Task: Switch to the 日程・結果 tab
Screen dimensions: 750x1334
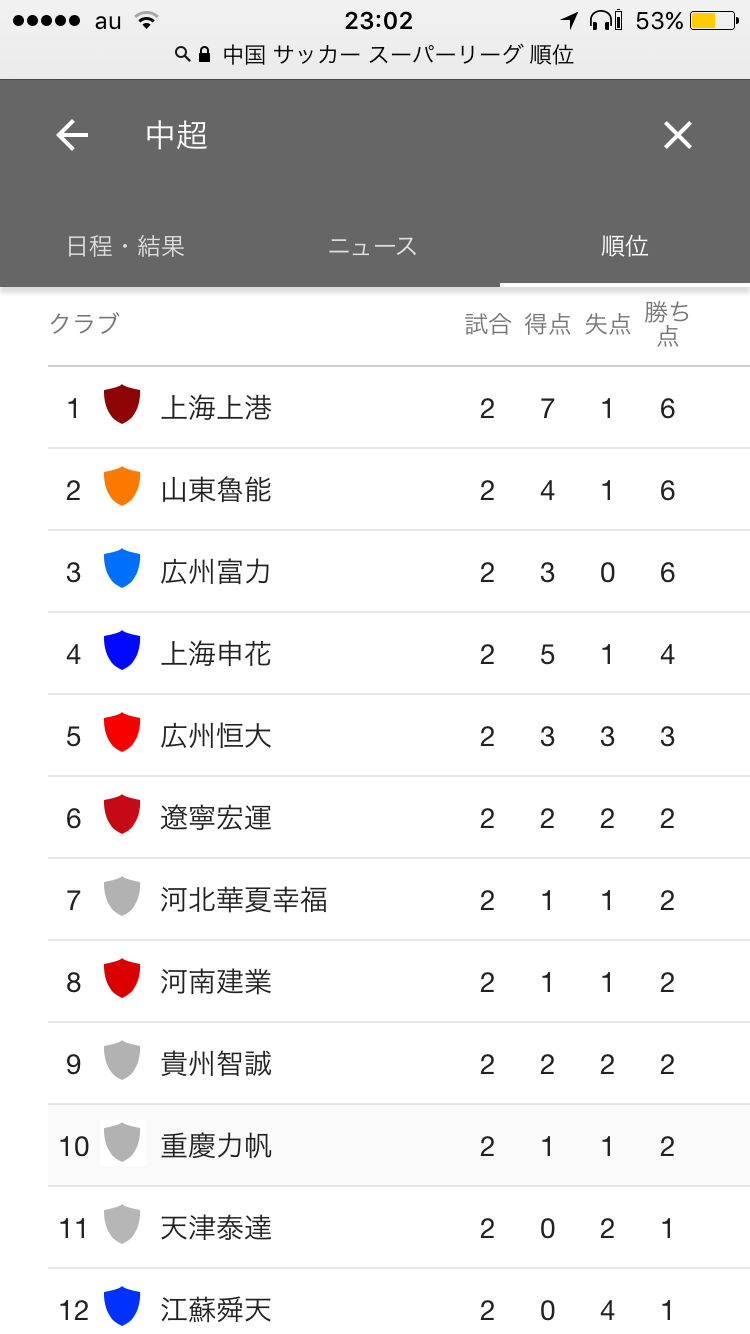Action: (126, 246)
